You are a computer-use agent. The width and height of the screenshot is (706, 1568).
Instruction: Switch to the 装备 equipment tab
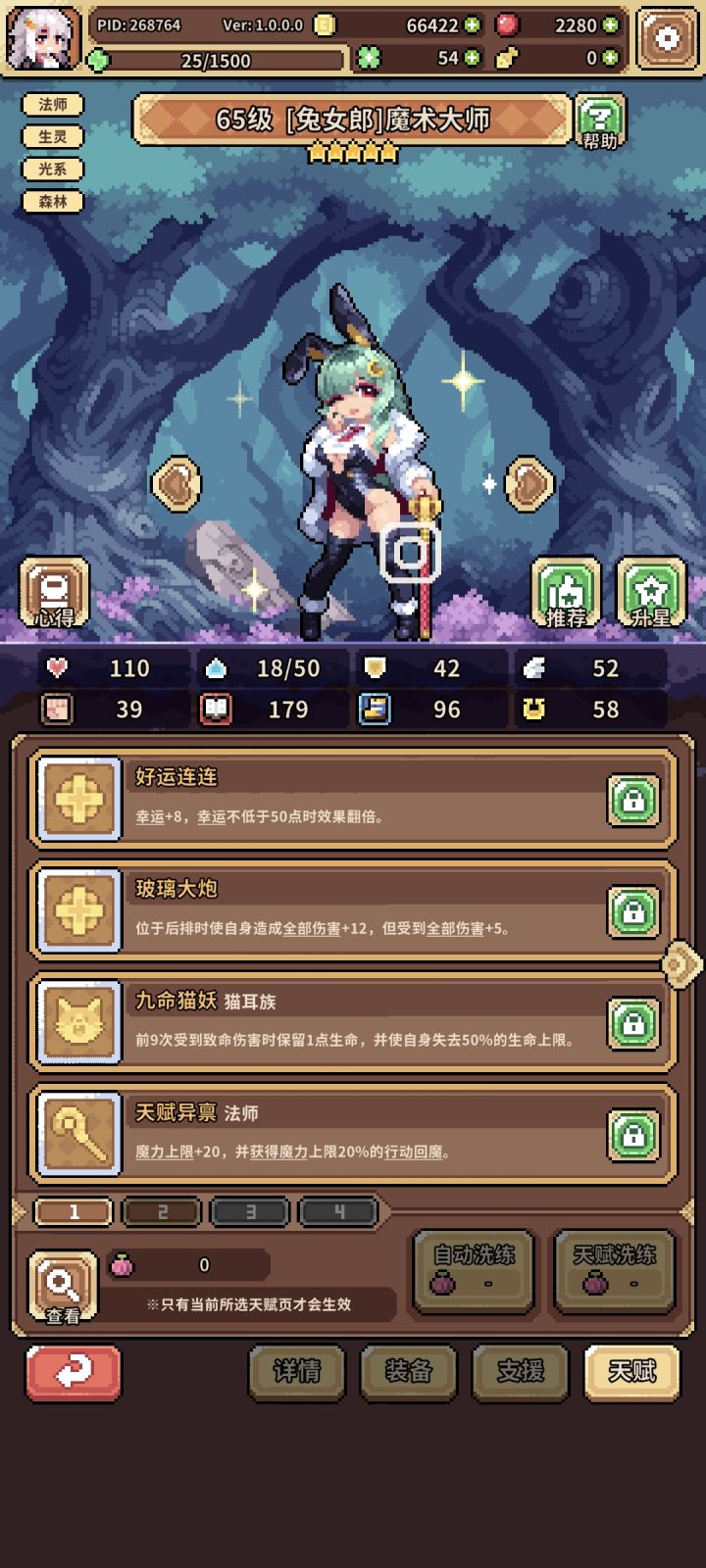click(x=407, y=1374)
